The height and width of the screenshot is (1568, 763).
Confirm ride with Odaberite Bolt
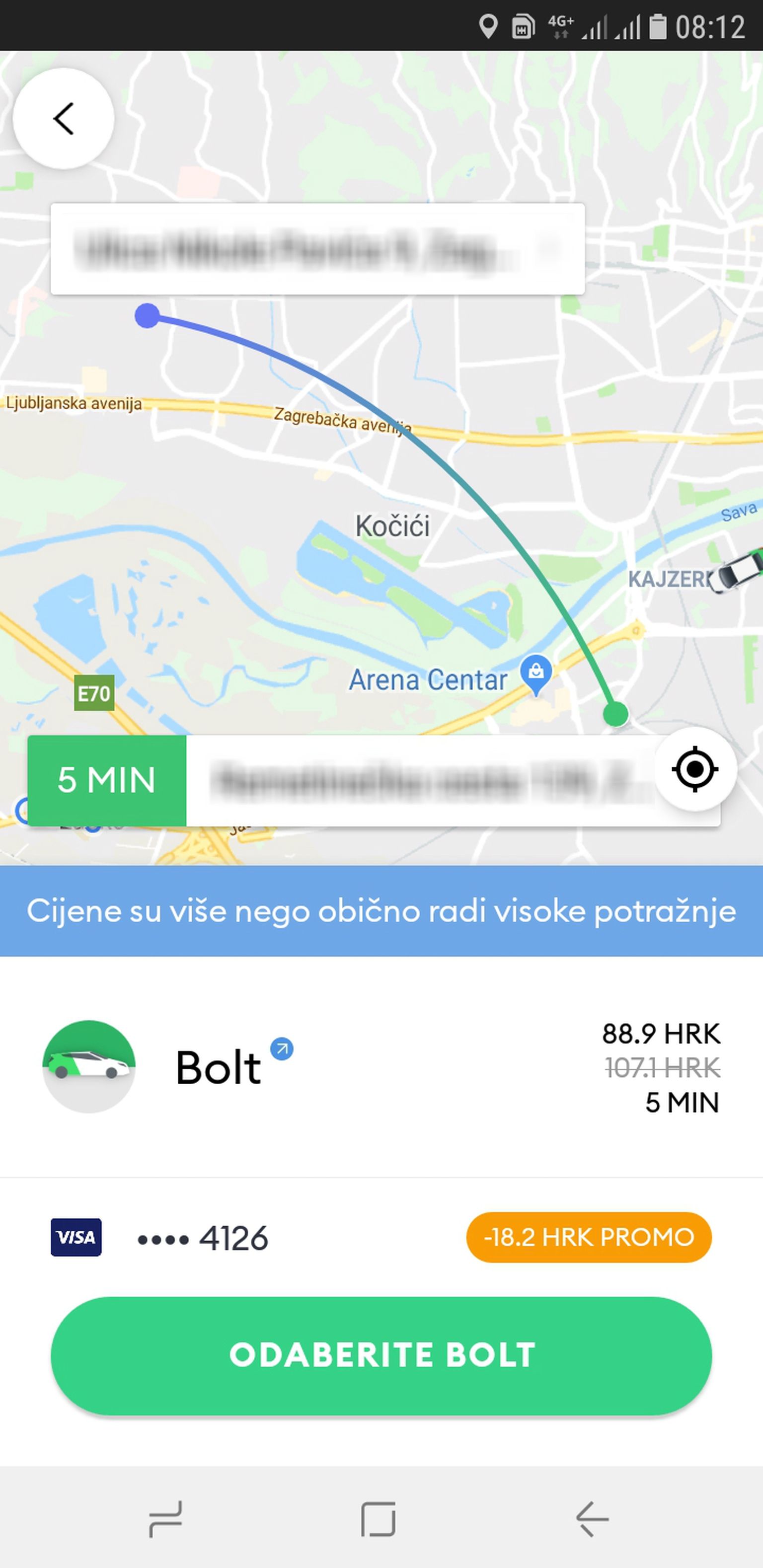point(381,1355)
